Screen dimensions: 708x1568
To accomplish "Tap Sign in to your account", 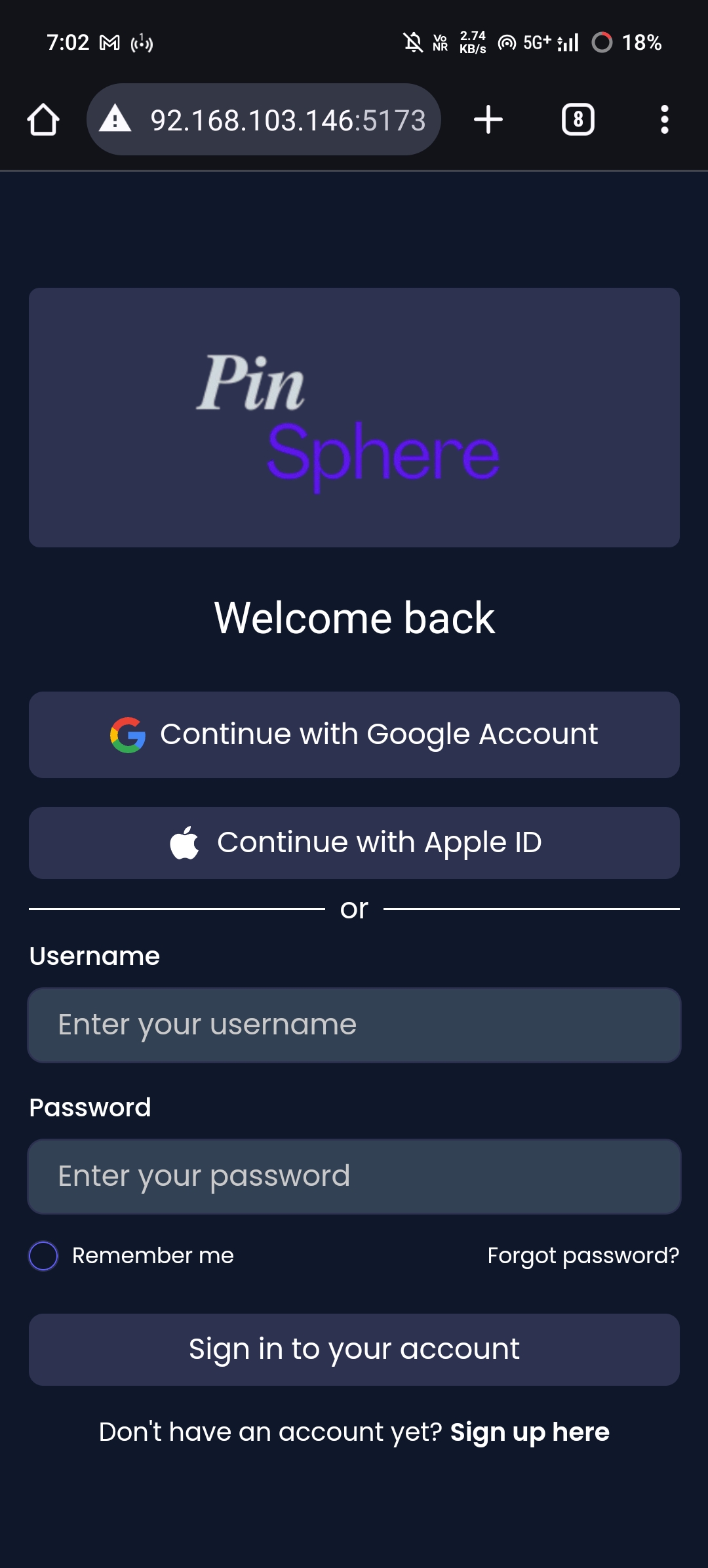I will click(x=354, y=1350).
